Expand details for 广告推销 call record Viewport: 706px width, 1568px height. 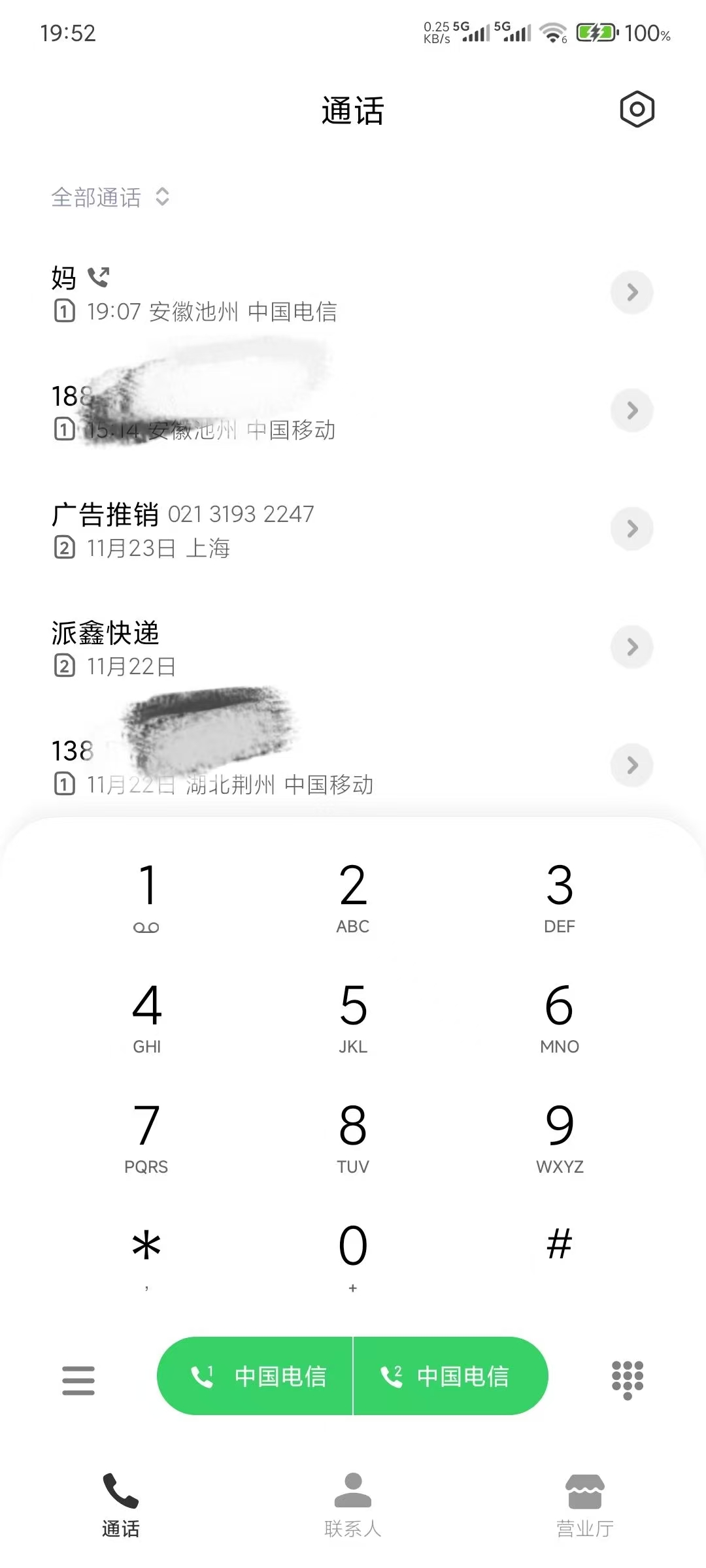(631, 529)
